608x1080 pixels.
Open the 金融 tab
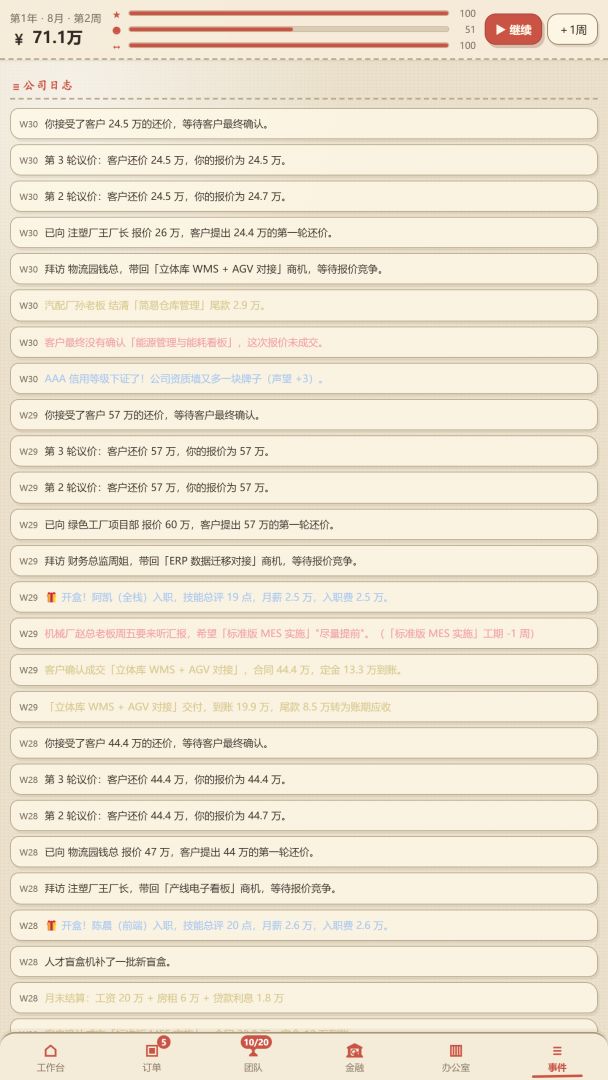pos(354,1057)
